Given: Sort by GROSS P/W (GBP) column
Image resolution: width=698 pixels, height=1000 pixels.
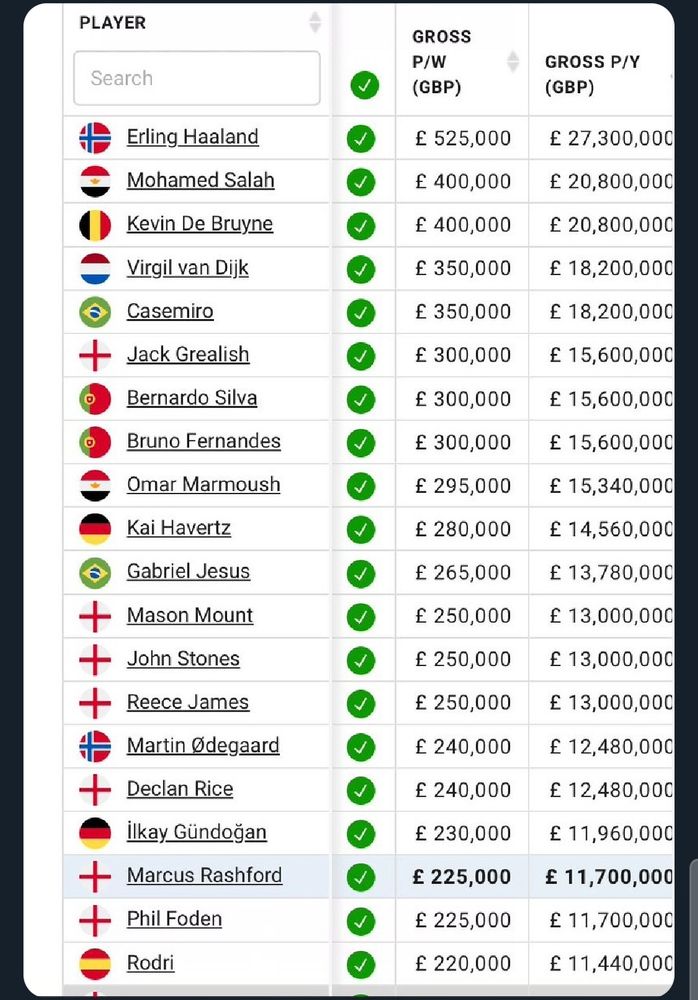Looking at the screenshot, I should point(512,61).
